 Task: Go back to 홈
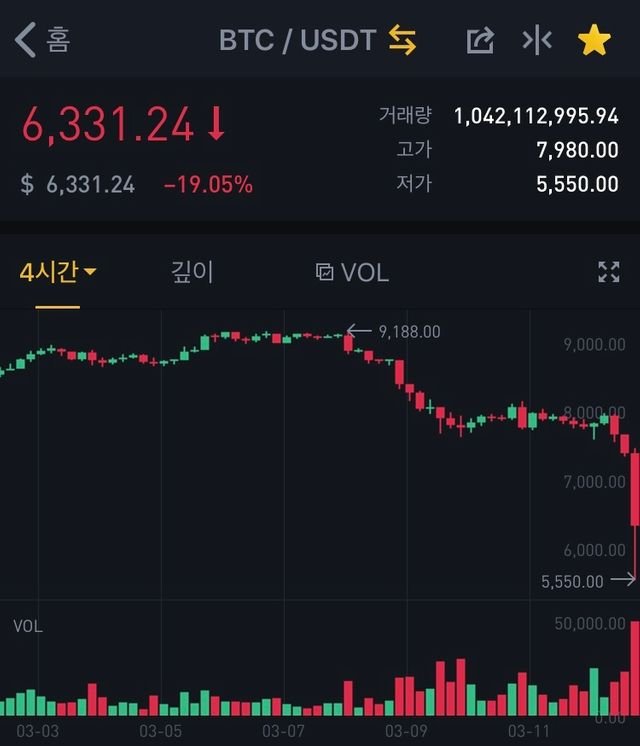click(x=43, y=41)
